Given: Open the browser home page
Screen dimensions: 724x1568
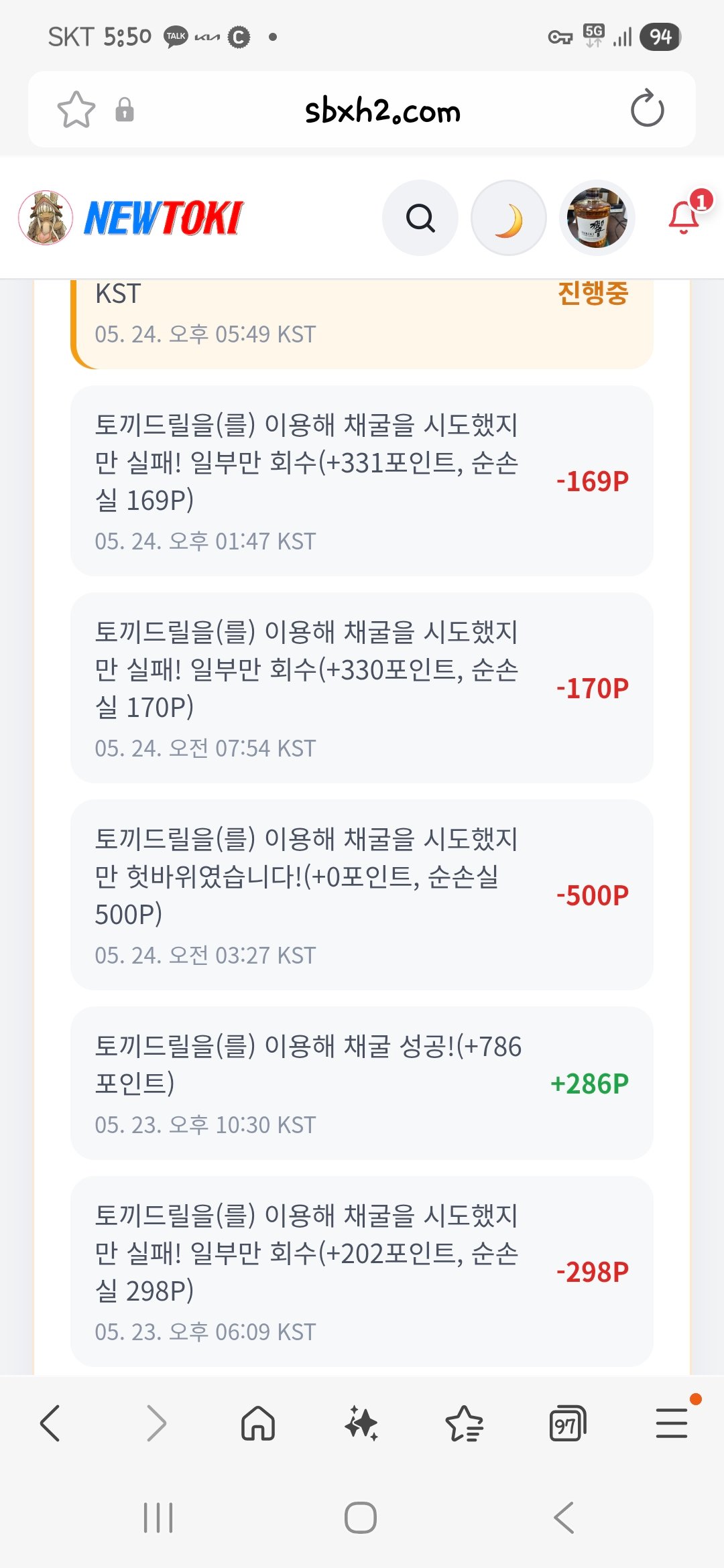Looking at the screenshot, I should click(258, 1423).
